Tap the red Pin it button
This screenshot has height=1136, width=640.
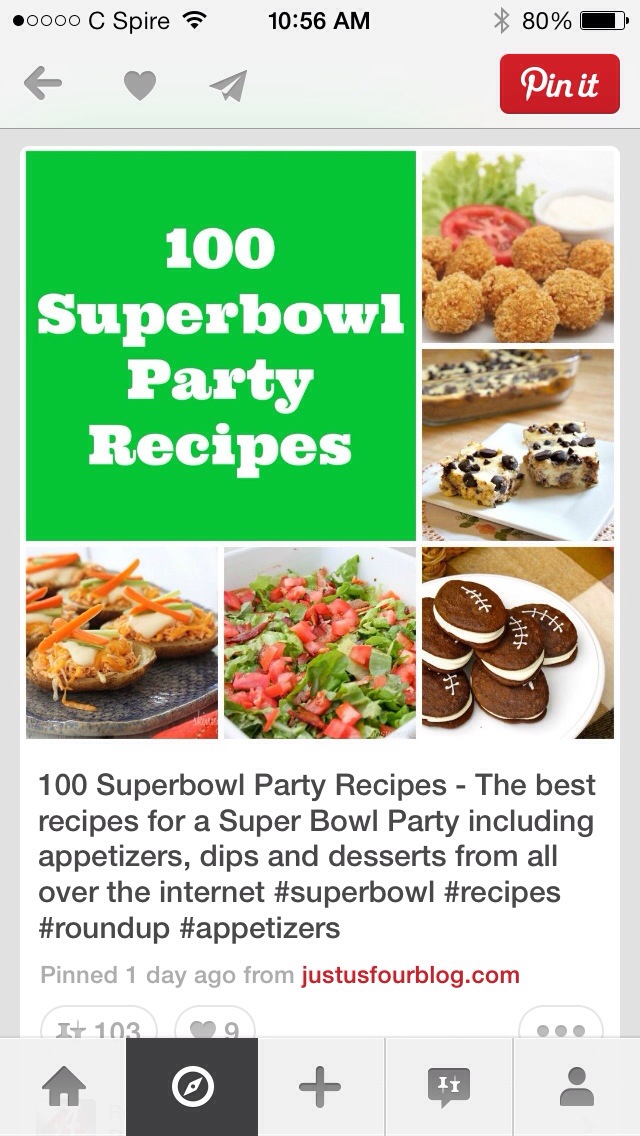tap(560, 84)
